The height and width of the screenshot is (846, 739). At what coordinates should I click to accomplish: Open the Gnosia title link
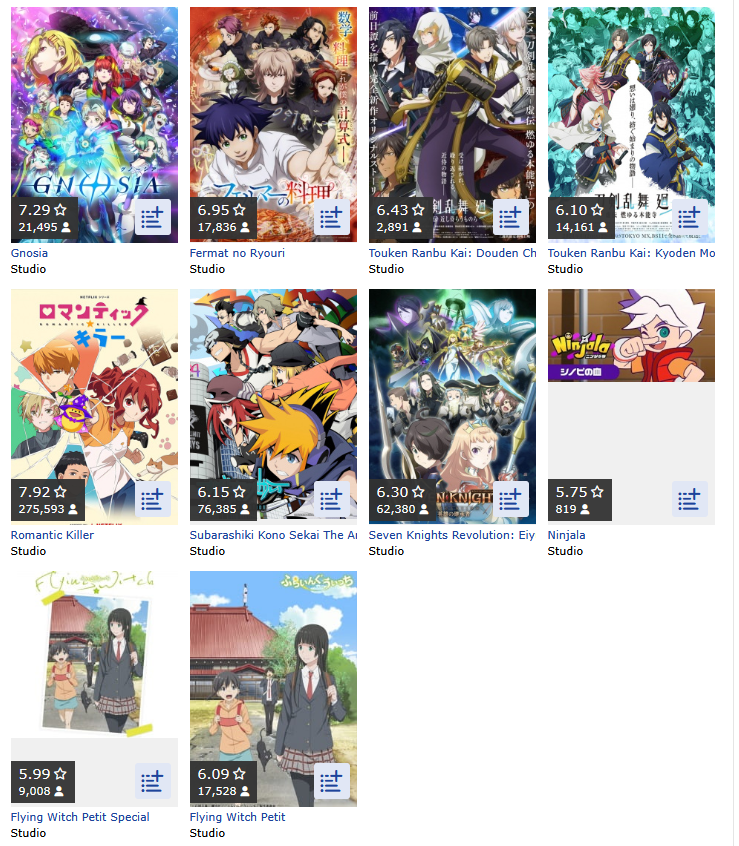(29, 253)
